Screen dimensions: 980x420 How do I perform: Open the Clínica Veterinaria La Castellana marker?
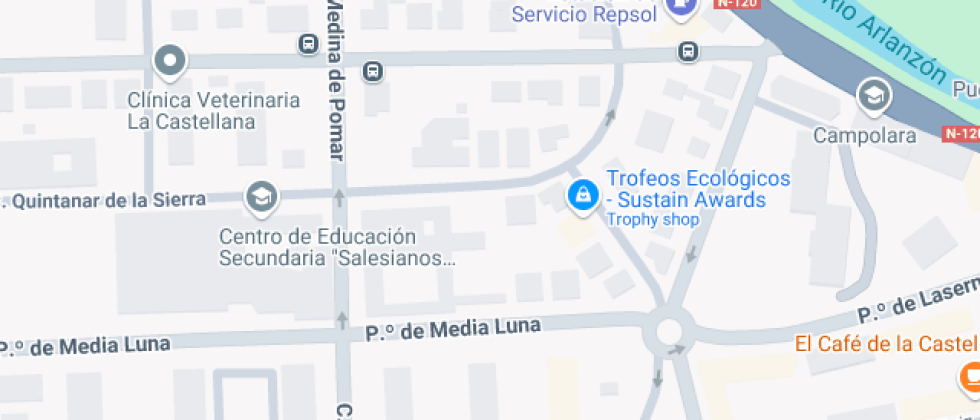click(170, 62)
